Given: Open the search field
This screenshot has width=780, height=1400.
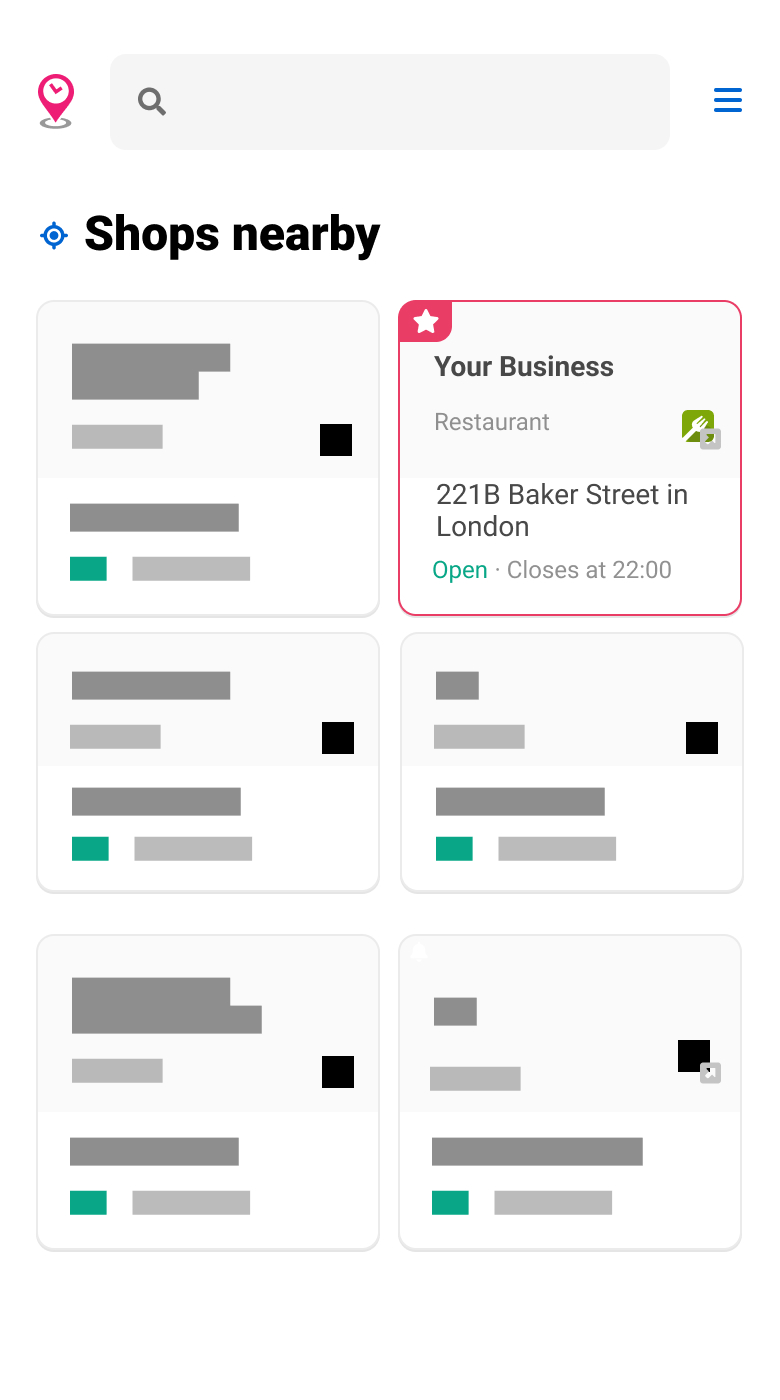Looking at the screenshot, I should [x=390, y=102].
